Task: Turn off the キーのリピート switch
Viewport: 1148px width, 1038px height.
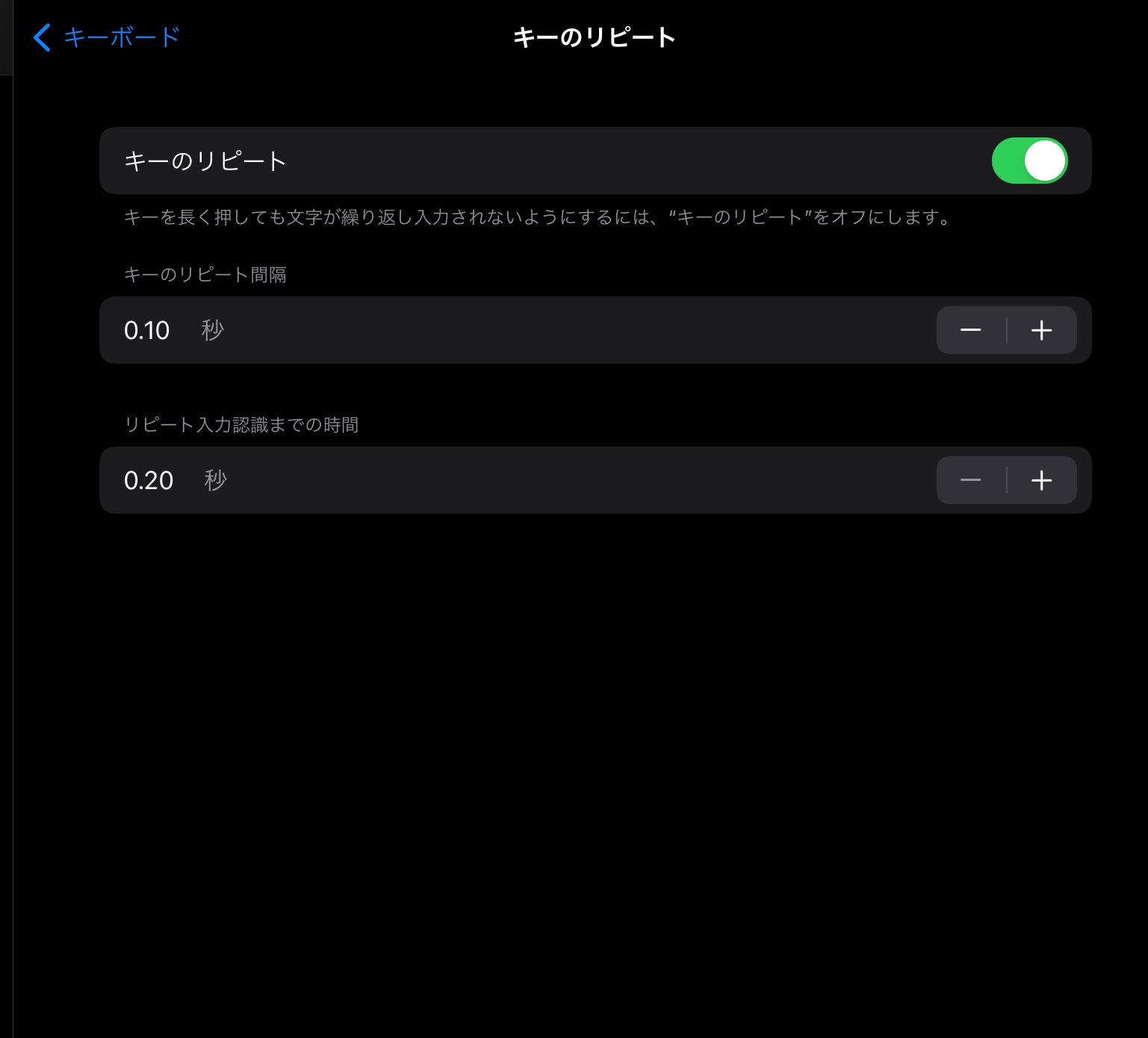Action: point(1028,161)
